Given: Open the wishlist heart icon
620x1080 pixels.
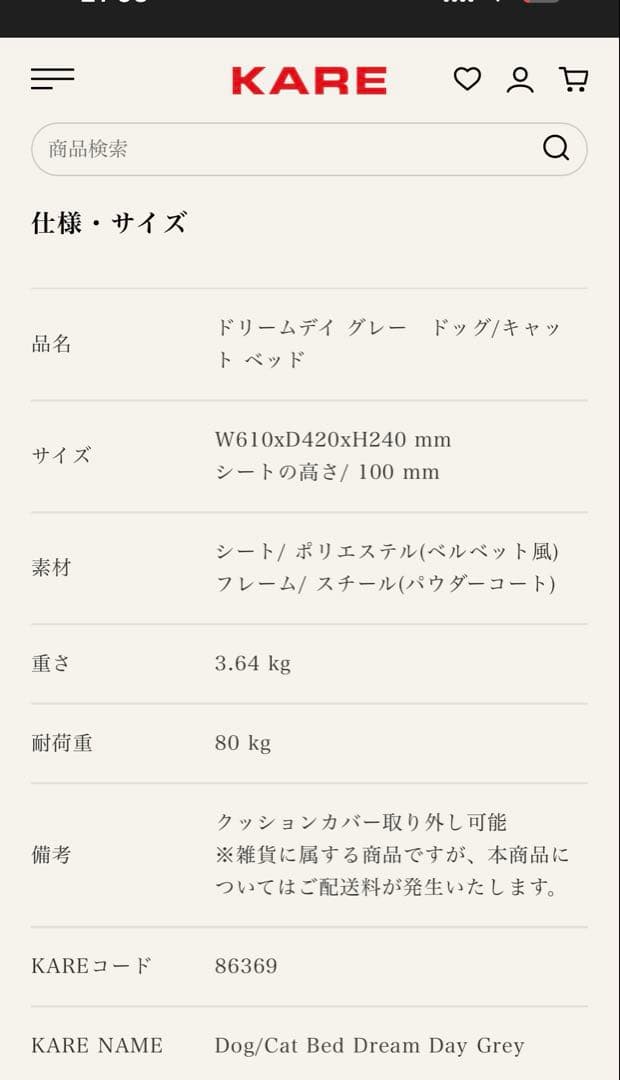Looking at the screenshot, I should [x=467, y=79].
